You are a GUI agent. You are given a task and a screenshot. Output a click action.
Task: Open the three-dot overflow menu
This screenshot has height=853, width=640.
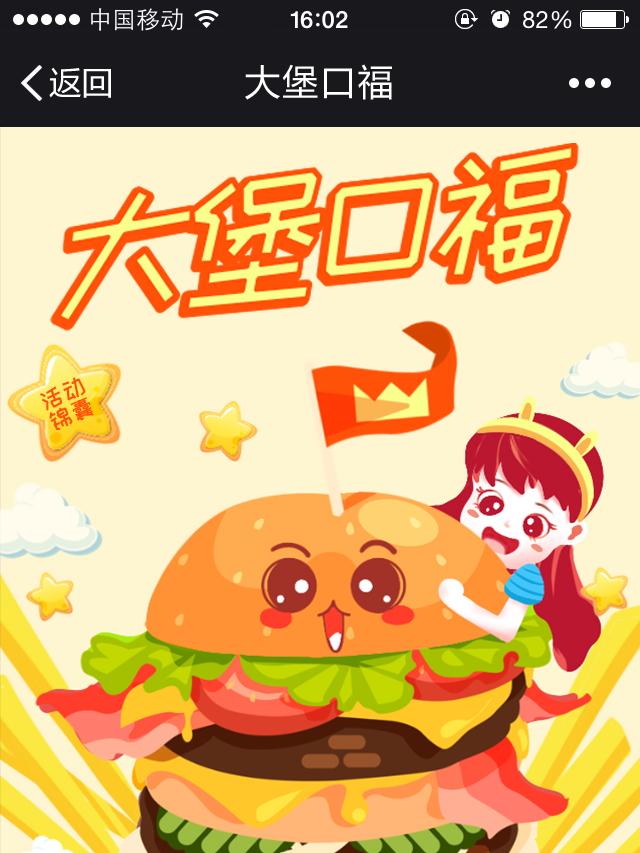(x=589, y=83)
